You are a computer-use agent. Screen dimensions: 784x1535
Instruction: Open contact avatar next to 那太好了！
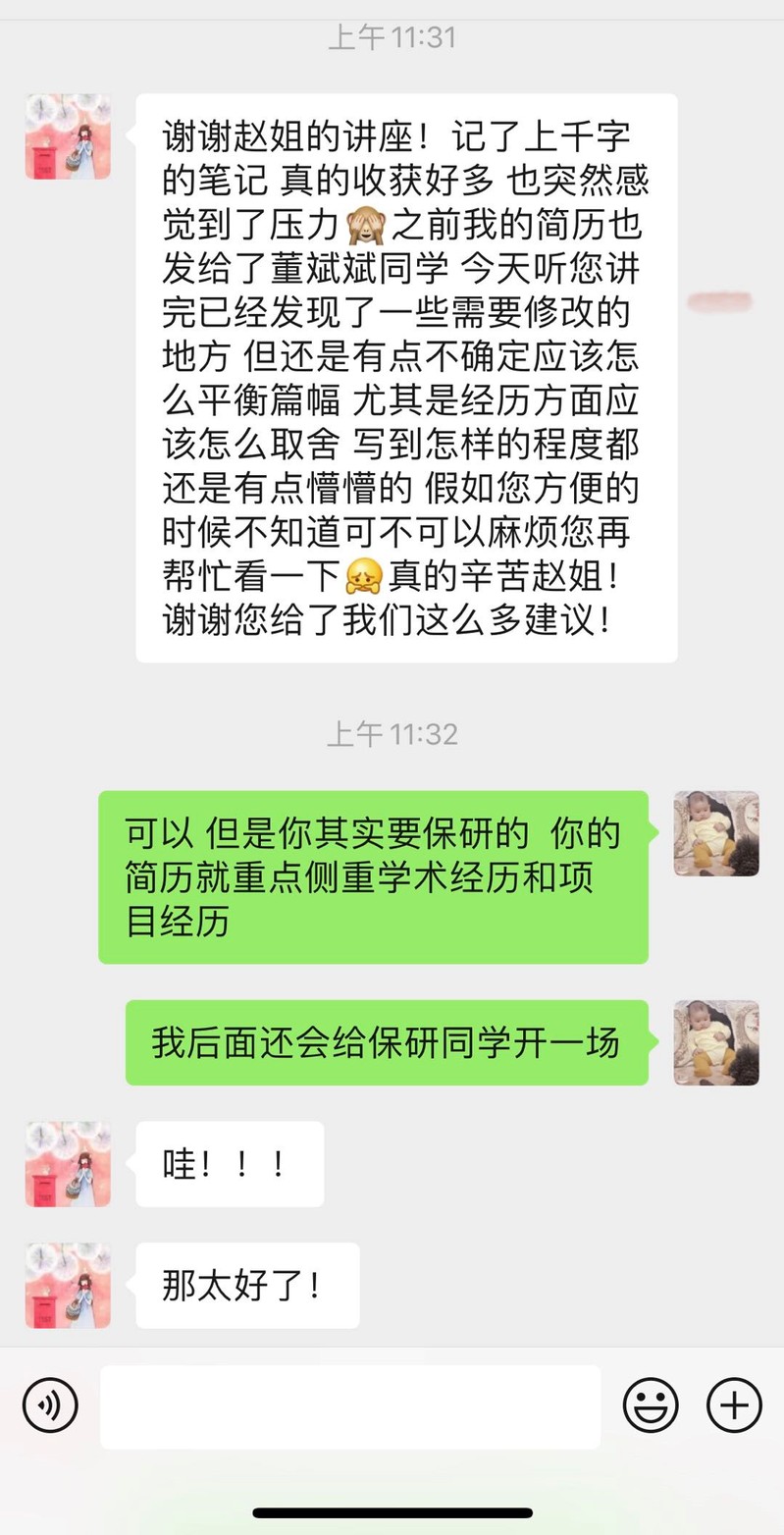click(68, 1285)
